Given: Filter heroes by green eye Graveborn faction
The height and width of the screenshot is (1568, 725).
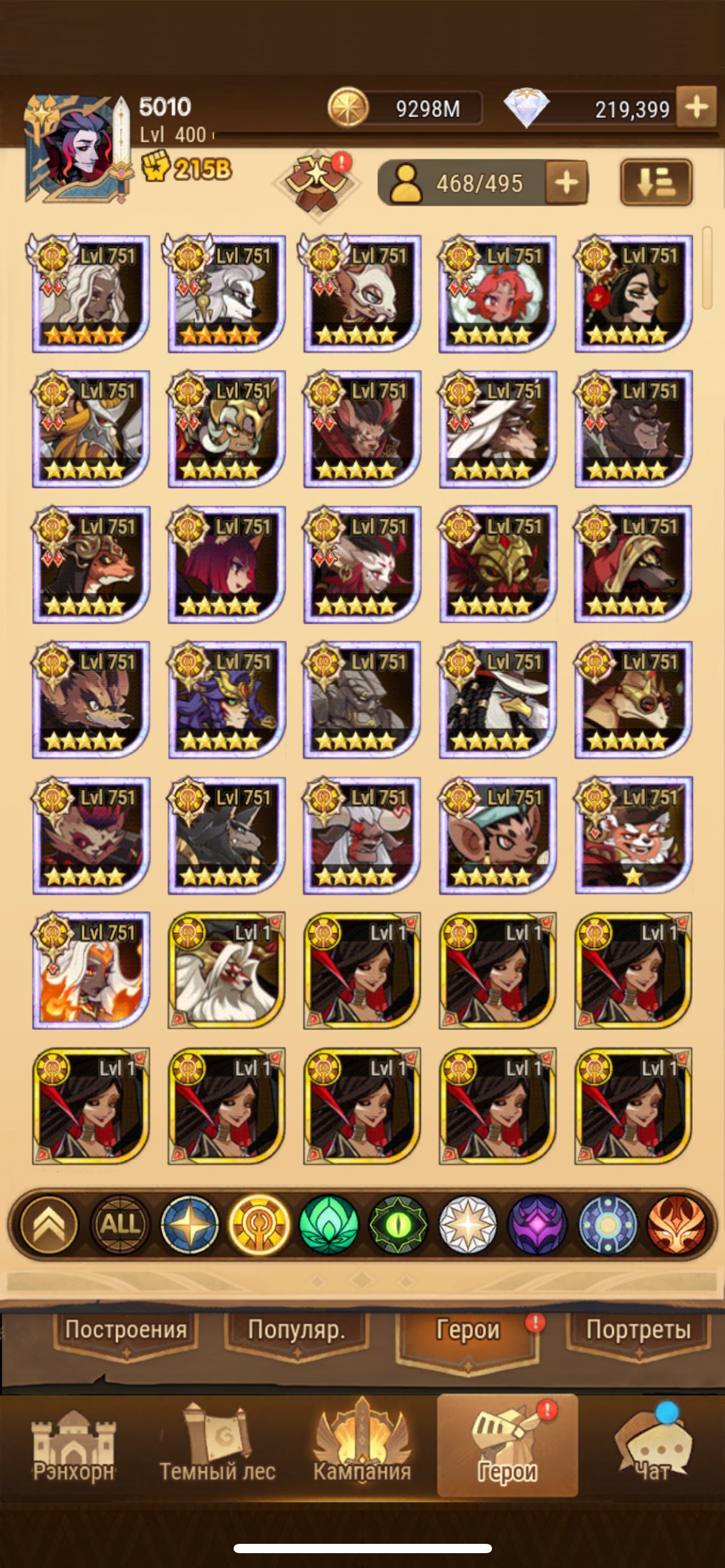Looking at the screenshot, I should (x=398, y=1224).
